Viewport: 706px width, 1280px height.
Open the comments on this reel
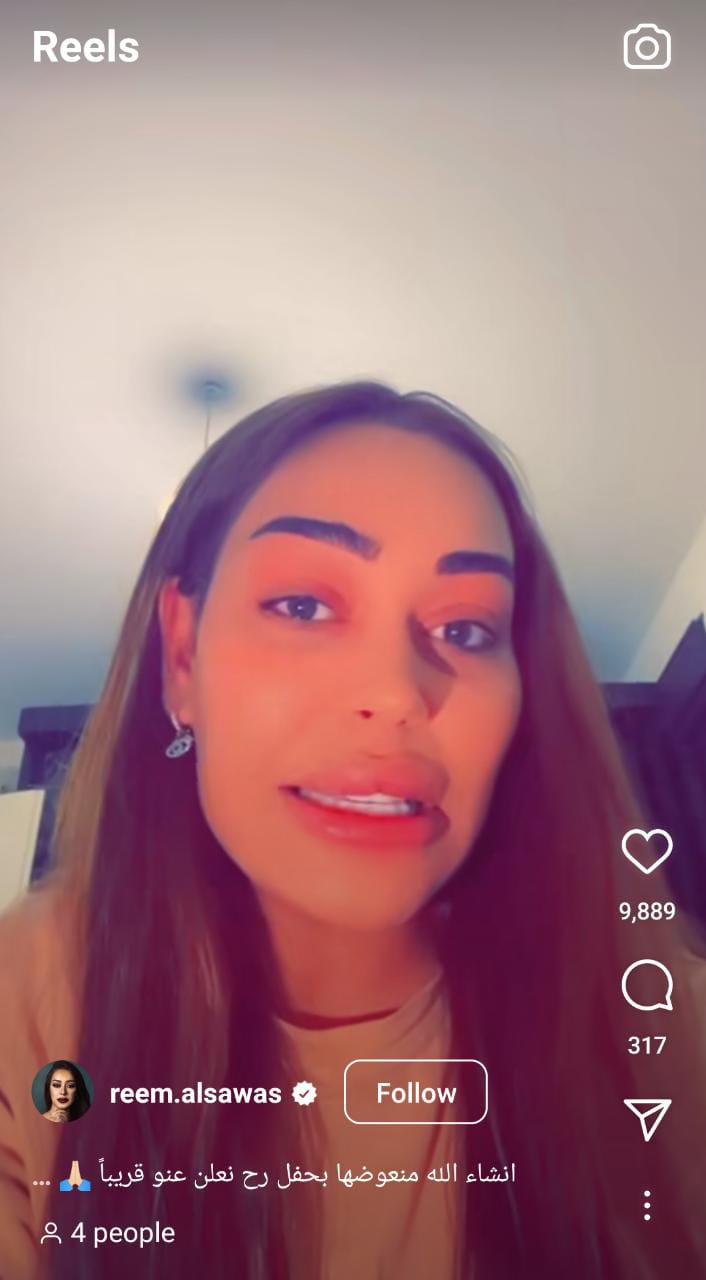coord(647,987)
